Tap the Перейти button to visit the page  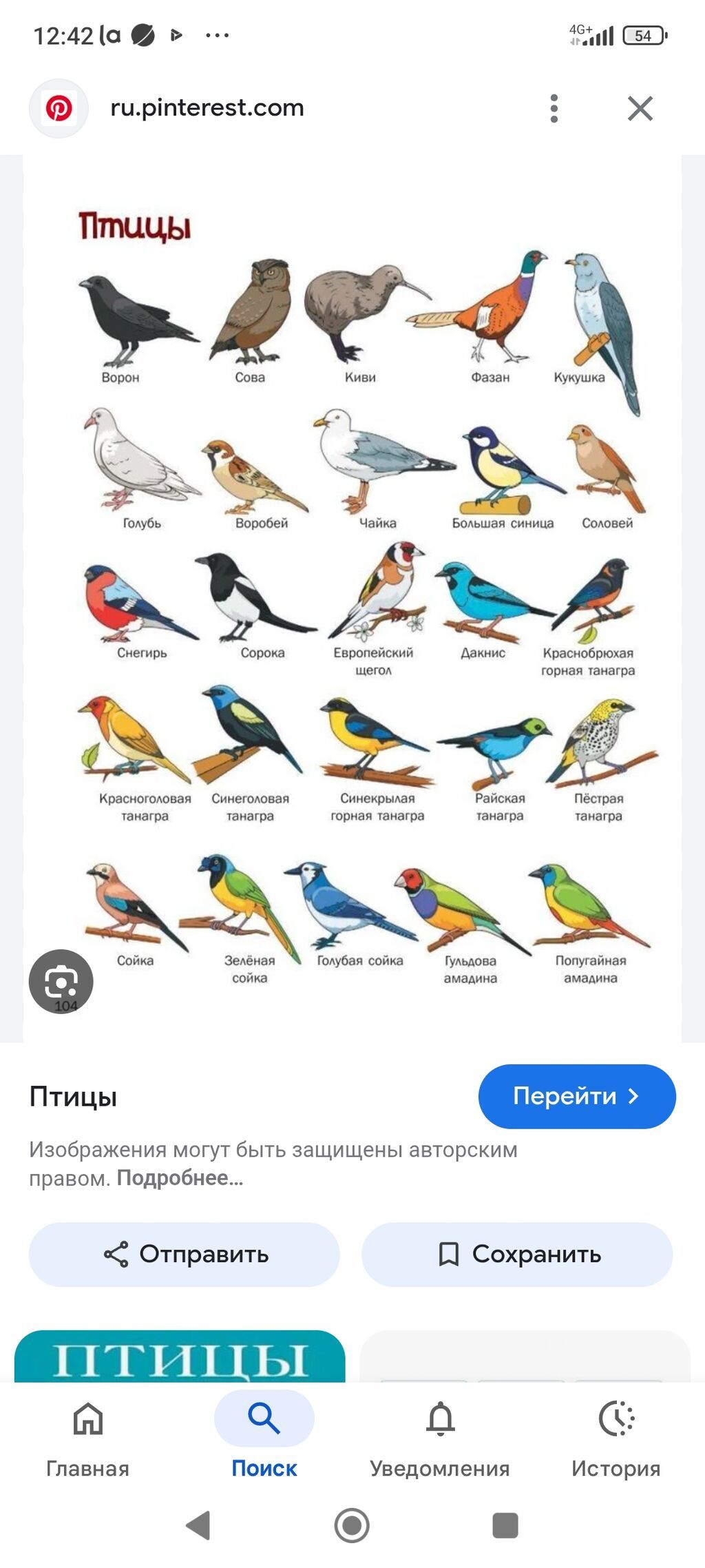[x=577, y=1096]
